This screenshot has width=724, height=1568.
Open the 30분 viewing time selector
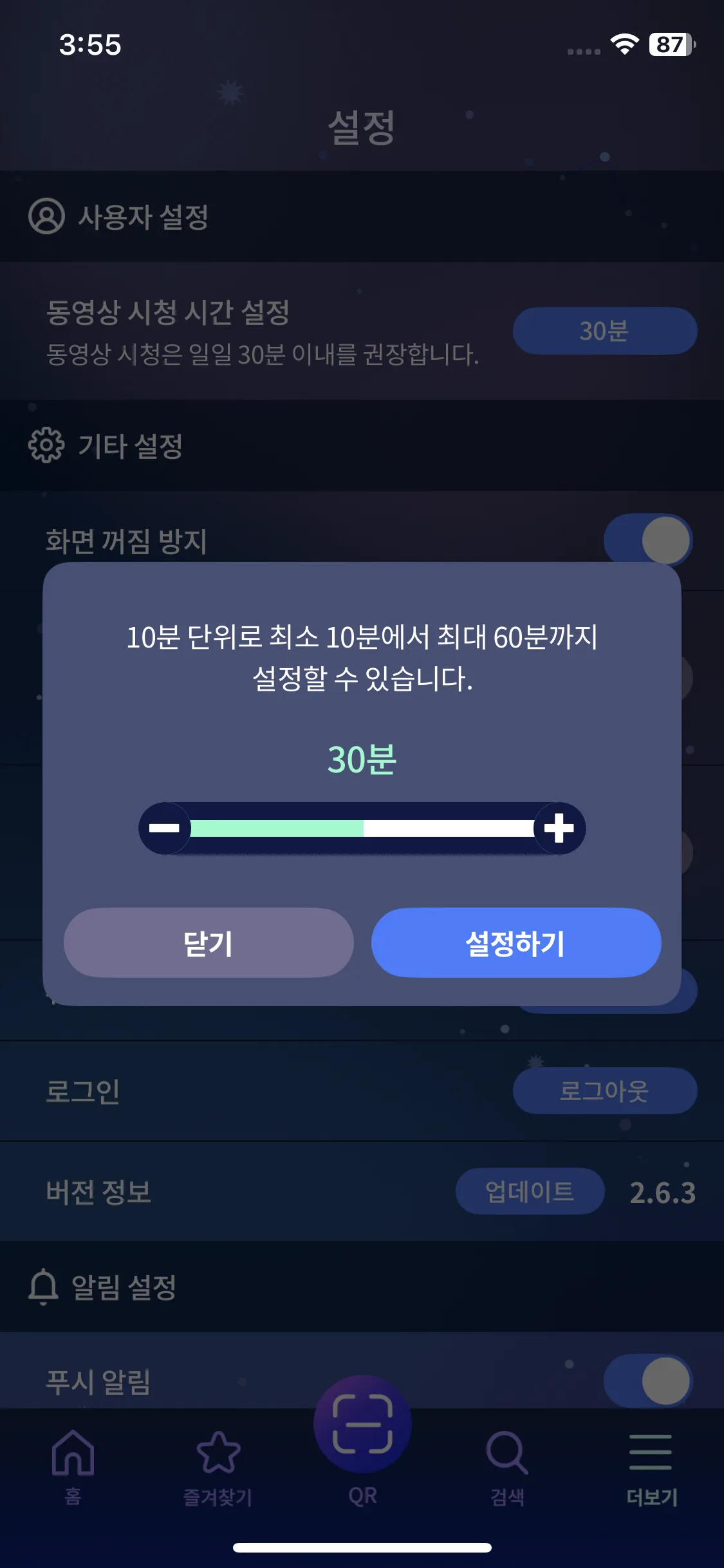coord(606,330)
